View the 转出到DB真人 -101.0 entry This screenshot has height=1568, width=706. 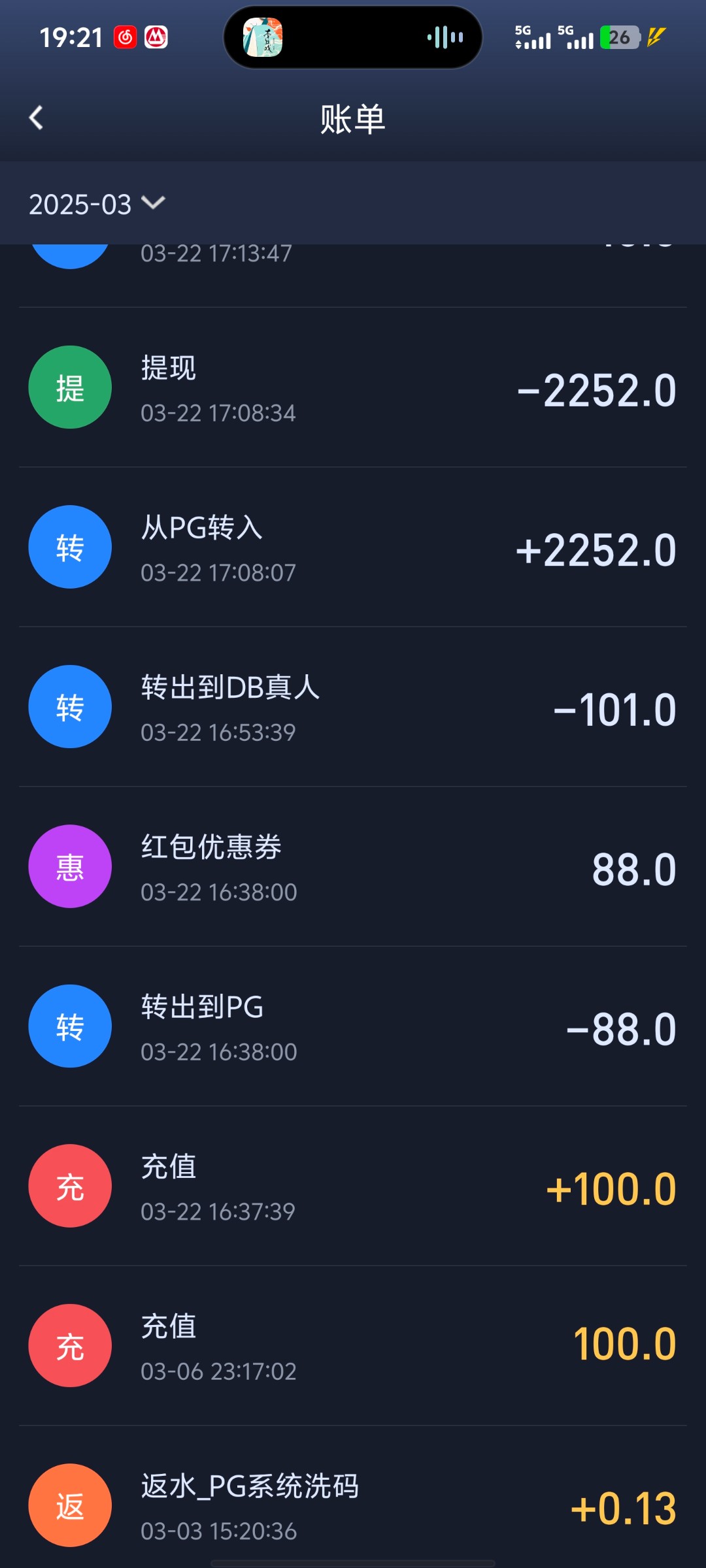[353, 708]
